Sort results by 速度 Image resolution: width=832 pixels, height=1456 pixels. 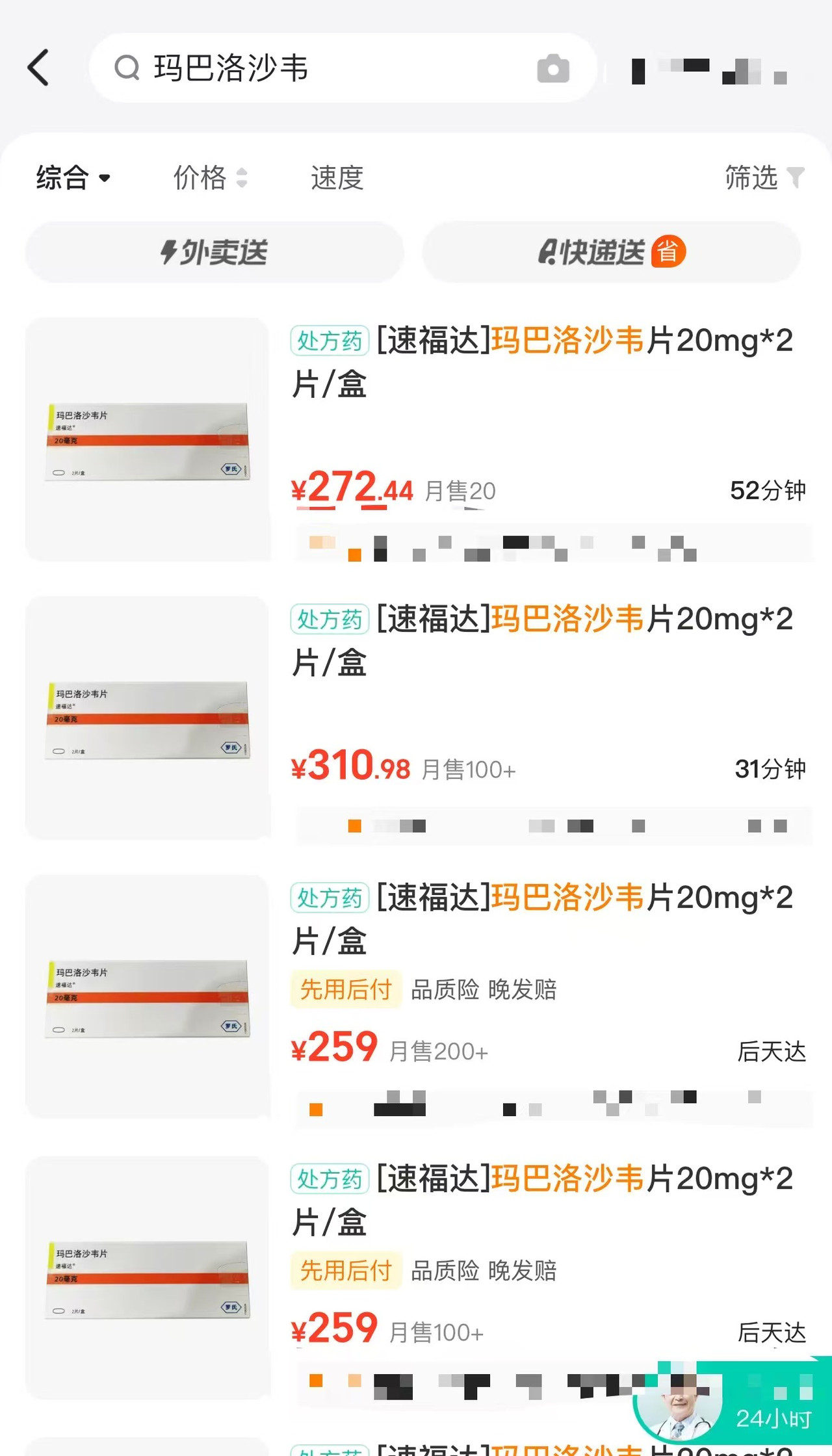point(337,177)
